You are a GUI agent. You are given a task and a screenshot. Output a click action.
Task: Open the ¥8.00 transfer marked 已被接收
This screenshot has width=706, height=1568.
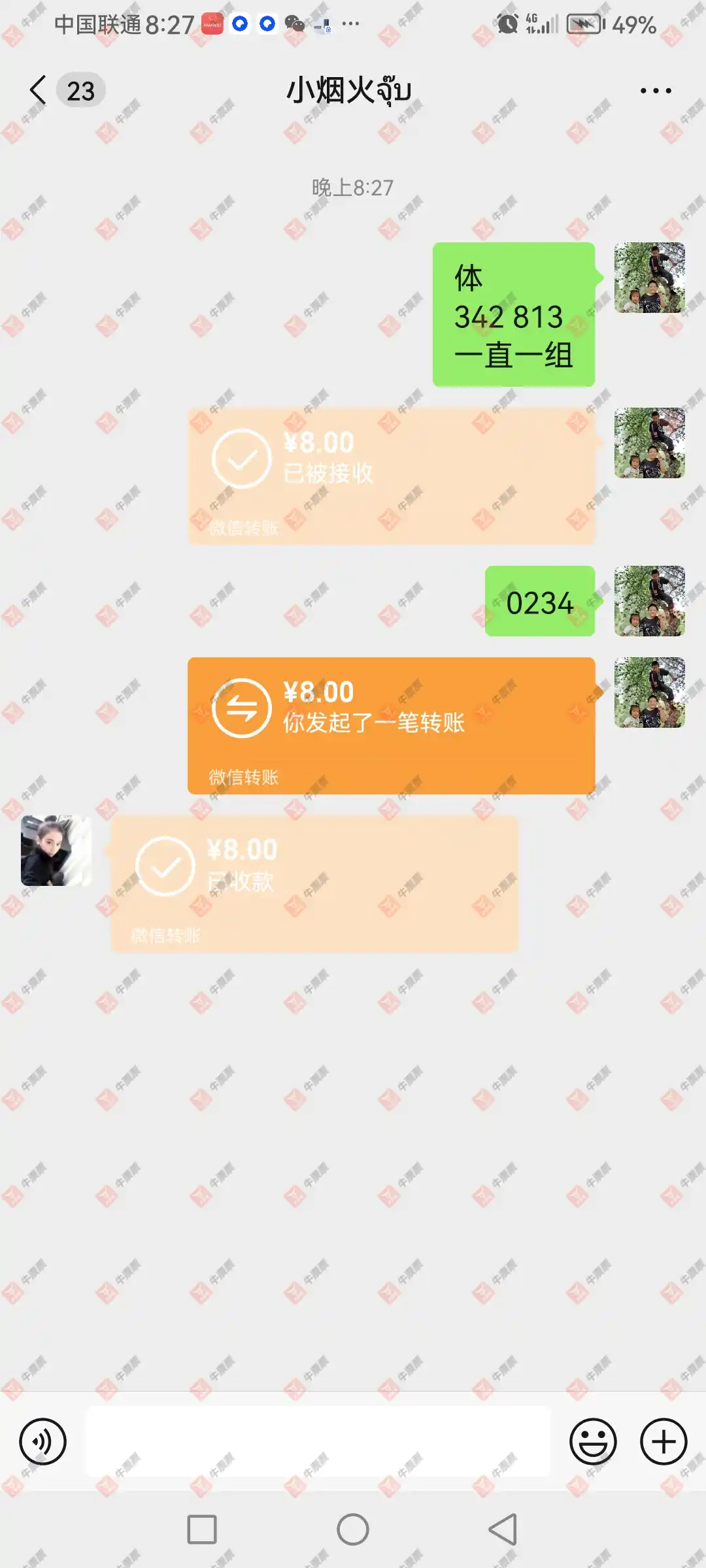point(392,474)
